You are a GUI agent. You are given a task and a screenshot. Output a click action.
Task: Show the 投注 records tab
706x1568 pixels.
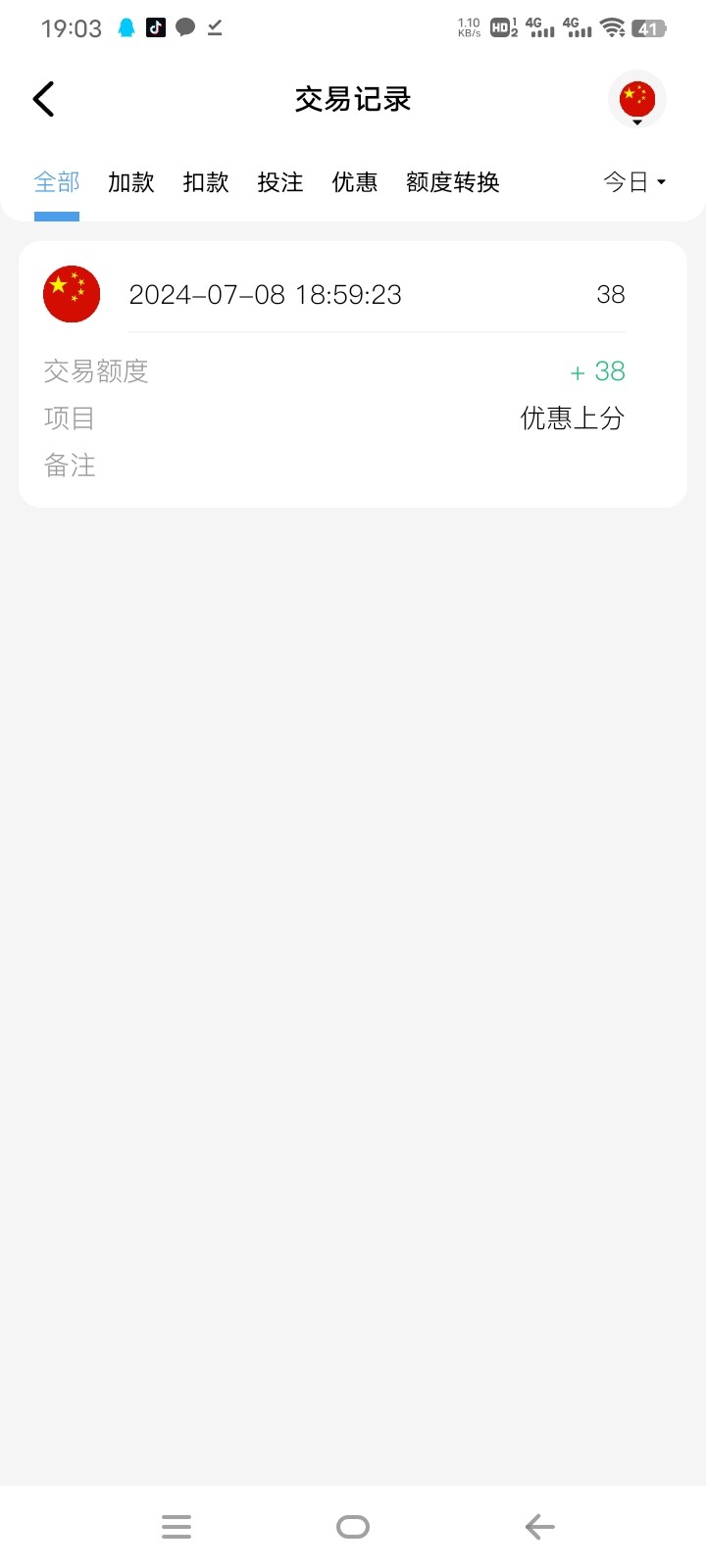pyautogui.click(x=280, y=182)
